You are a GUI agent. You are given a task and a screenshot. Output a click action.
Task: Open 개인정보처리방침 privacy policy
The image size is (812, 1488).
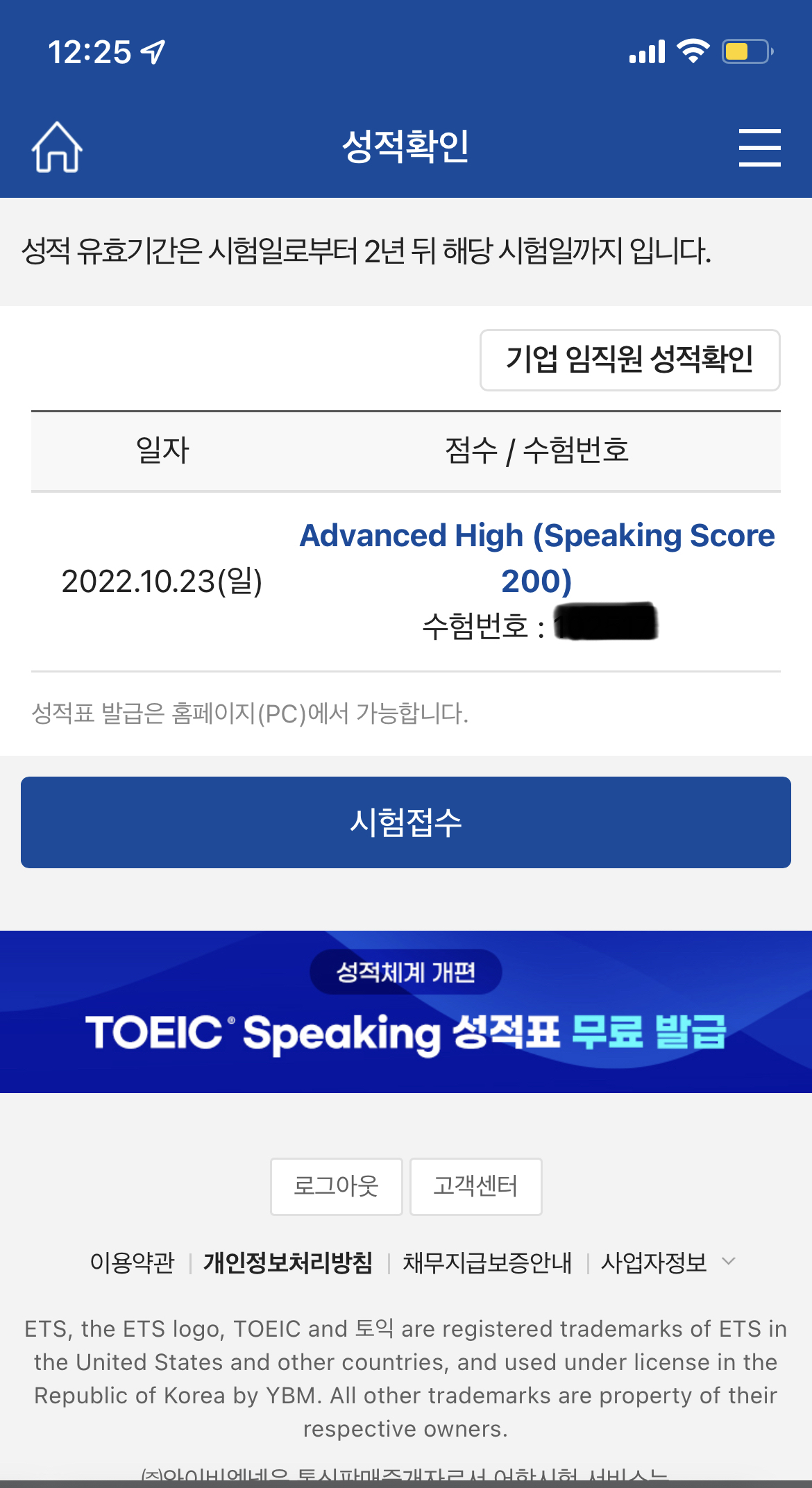click(288, 1262)
